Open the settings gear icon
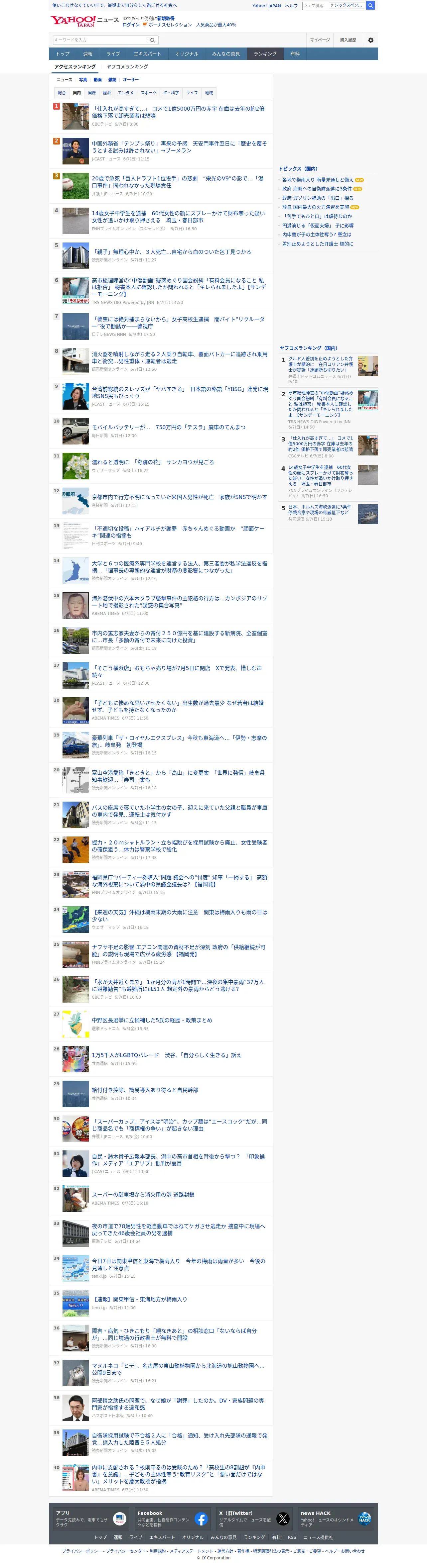The width and height of the screenshot is (427, 1568). (x=370, y=40)
